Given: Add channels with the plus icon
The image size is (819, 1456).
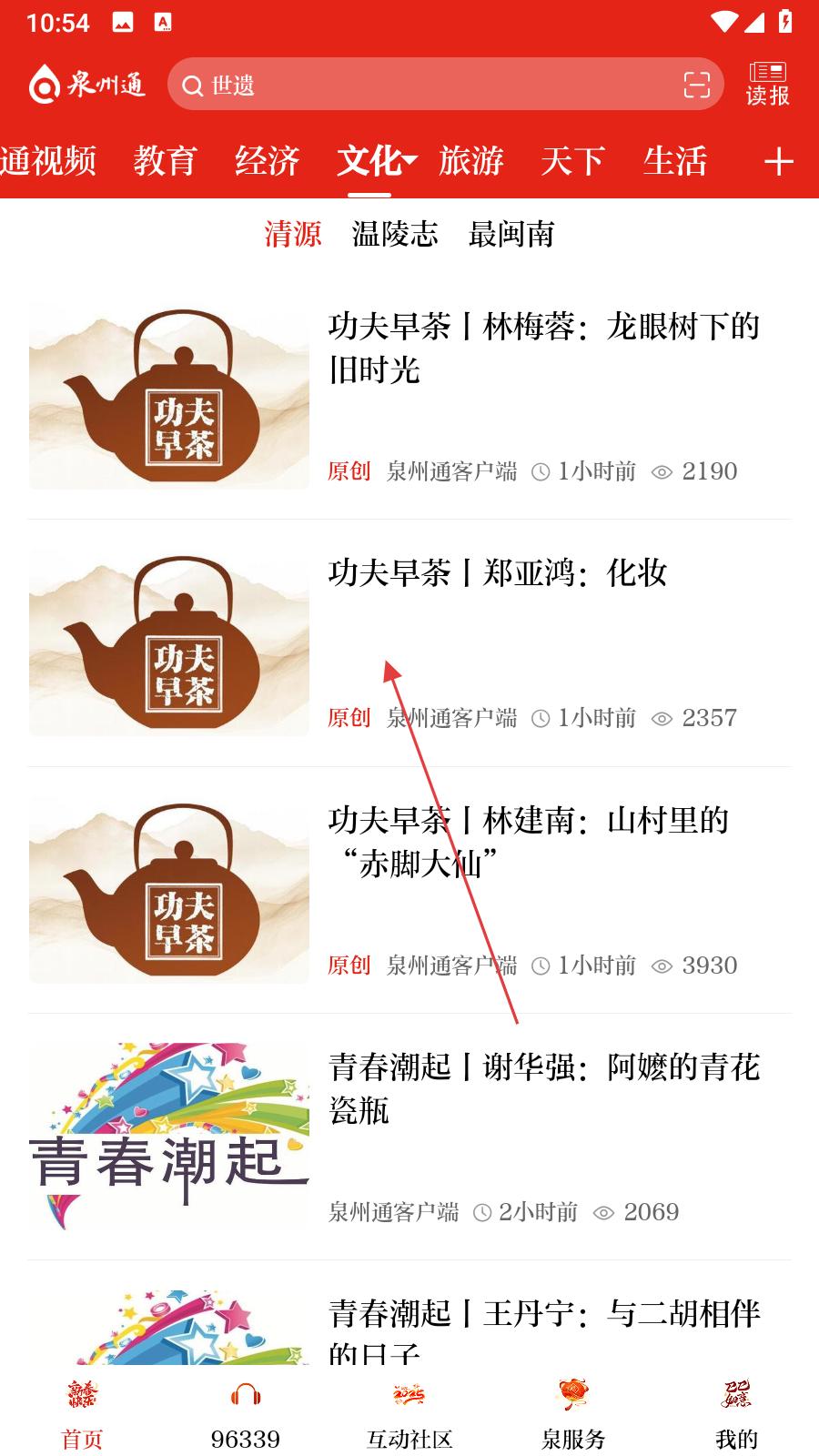Looking at the screenshot, I should [x=778, y=162].
